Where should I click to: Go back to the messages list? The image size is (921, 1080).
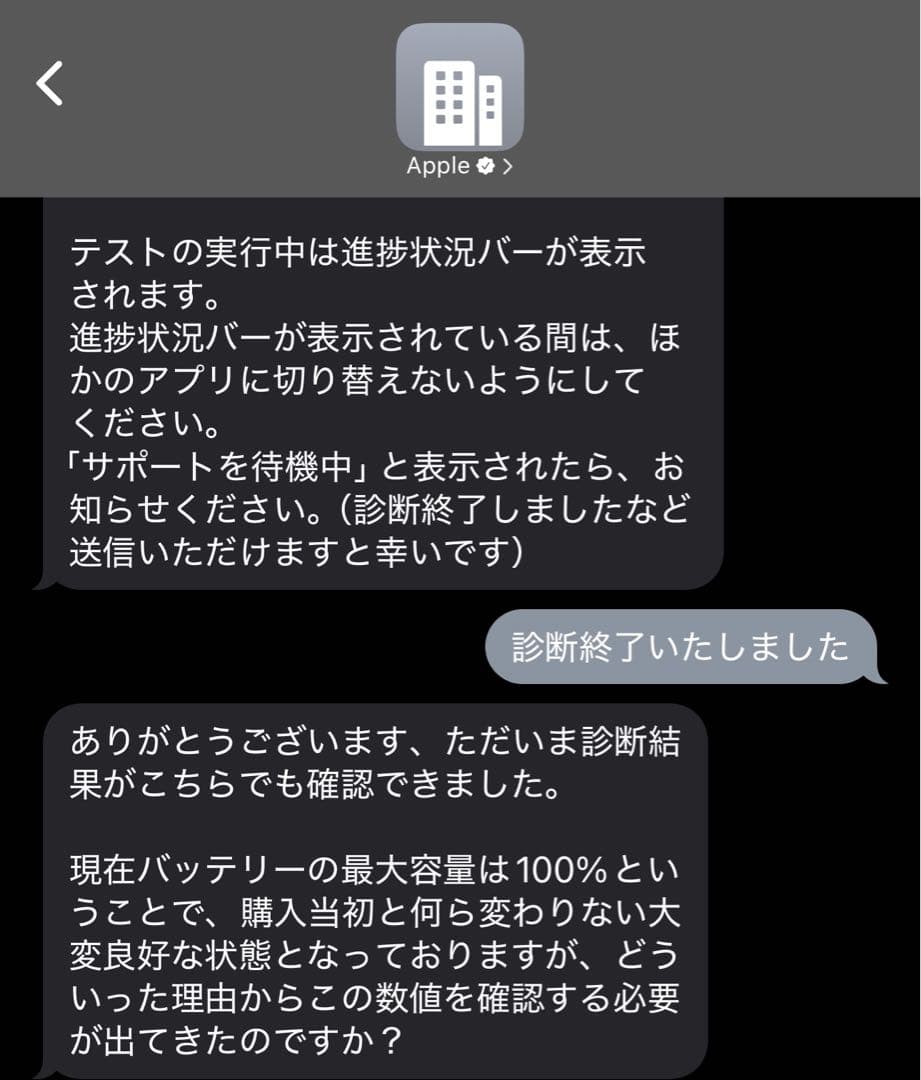pos(50,83)
